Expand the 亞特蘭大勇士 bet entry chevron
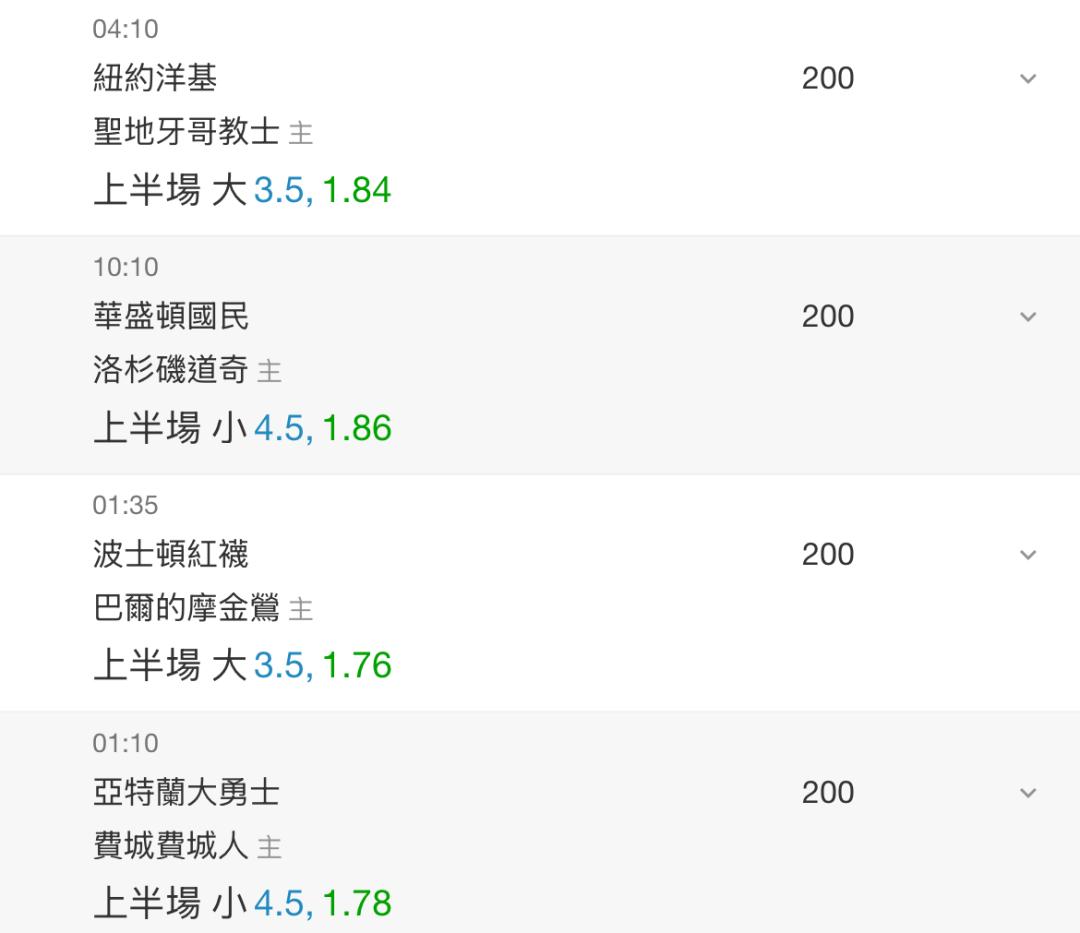Screen dimensions: 1080x933 tap(1028, 793)
